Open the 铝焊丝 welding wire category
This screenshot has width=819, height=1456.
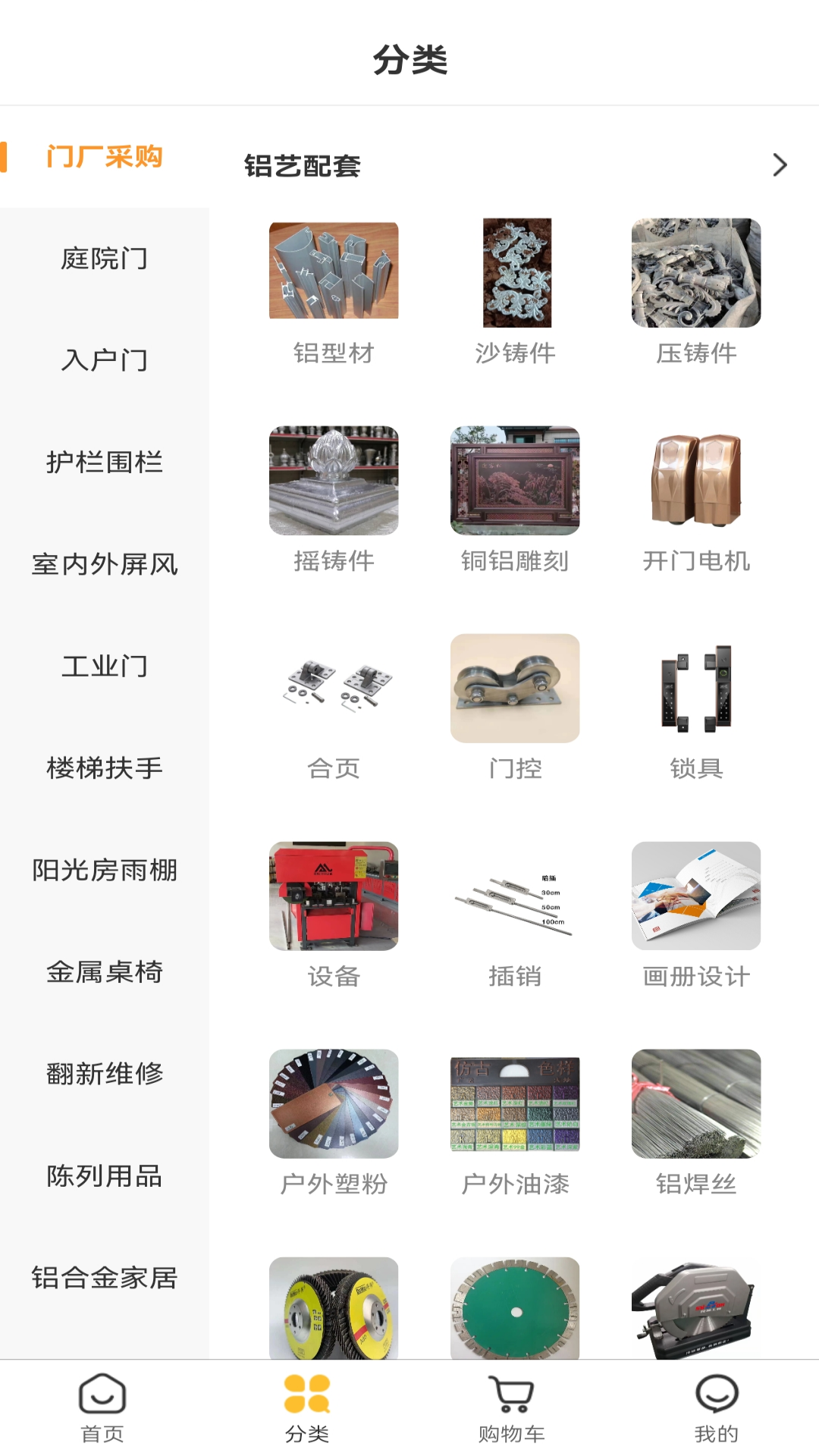[x=695, y=1104]
